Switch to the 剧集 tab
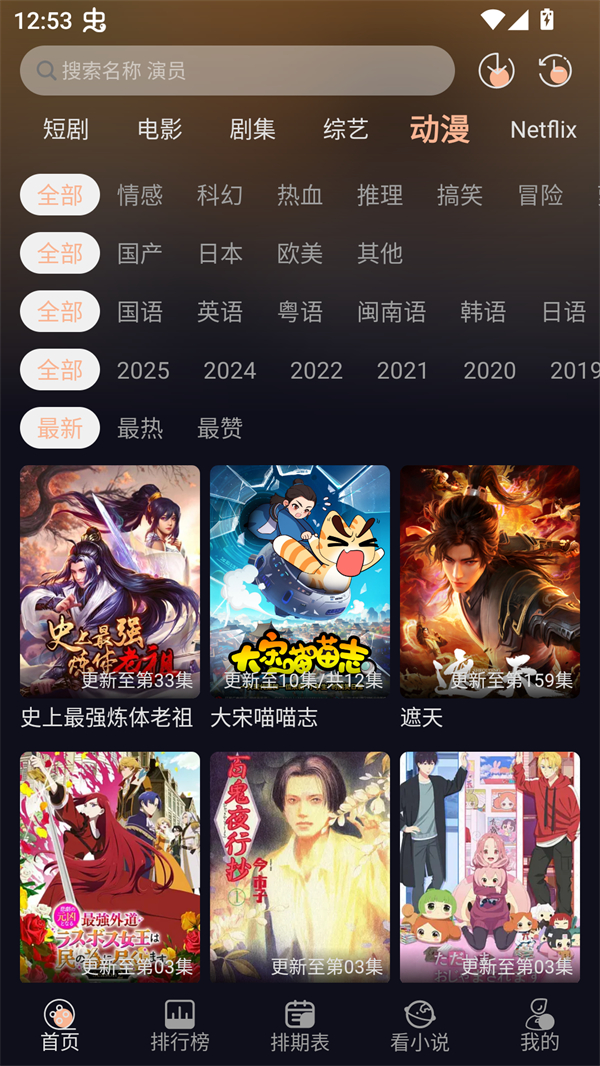This screenshot has height=1066, width=600. (x=252, y=129)
